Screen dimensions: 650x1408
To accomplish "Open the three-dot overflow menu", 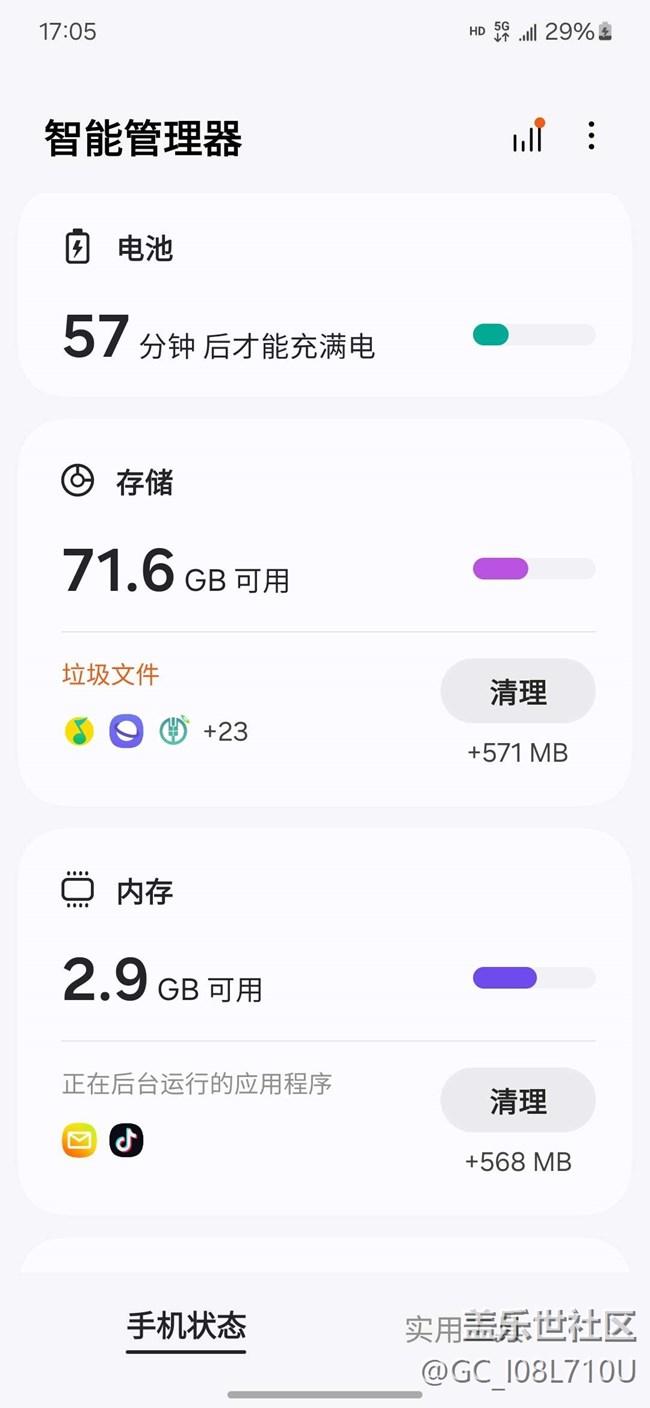I will tap(591, 137).
